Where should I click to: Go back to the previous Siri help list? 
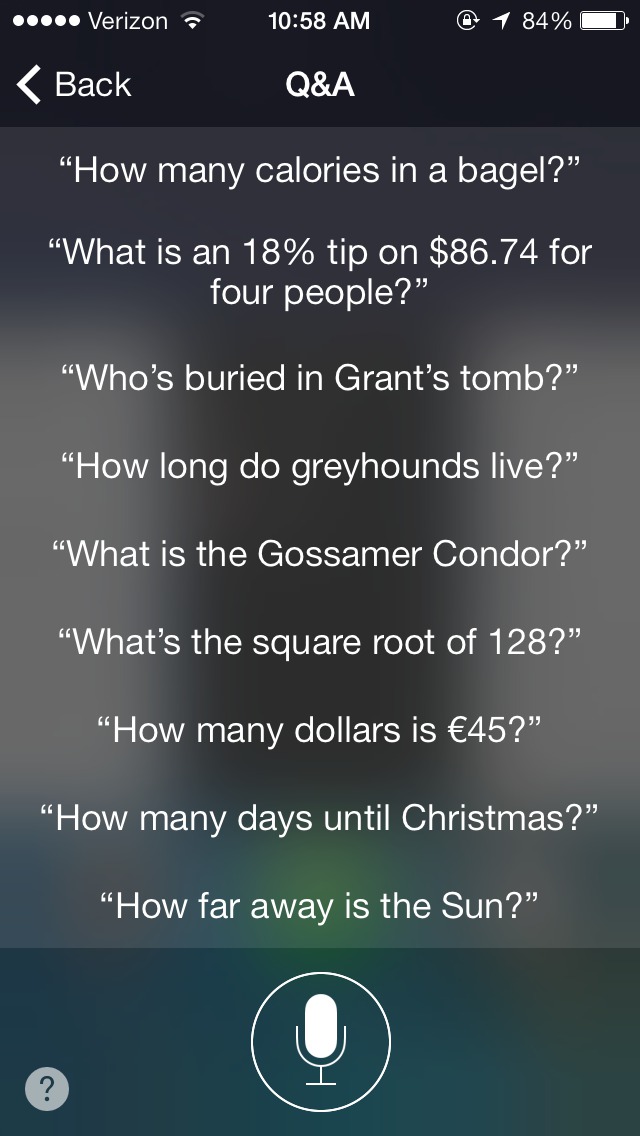pyautogui.click(x=74, y=85)
